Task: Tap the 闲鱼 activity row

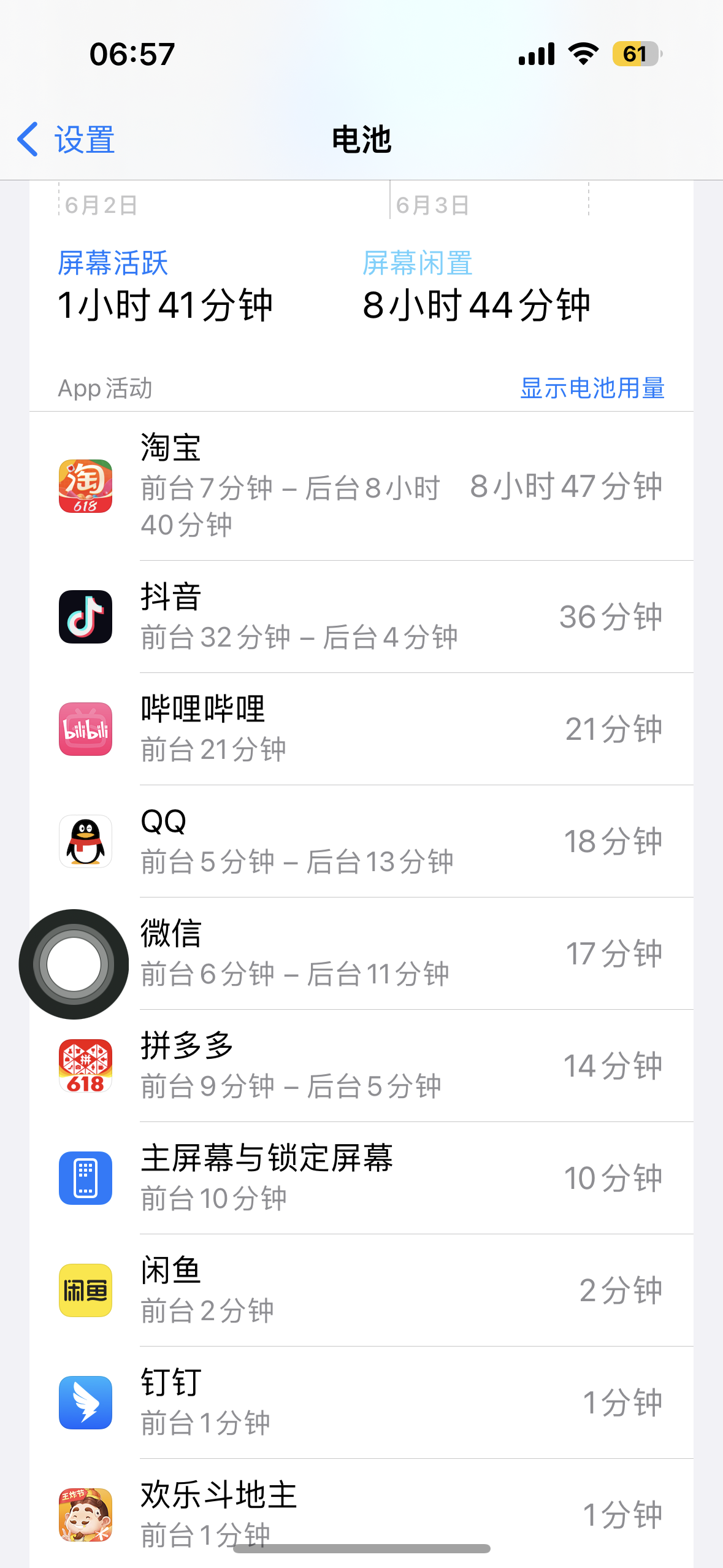Action: pos(361,1290)
